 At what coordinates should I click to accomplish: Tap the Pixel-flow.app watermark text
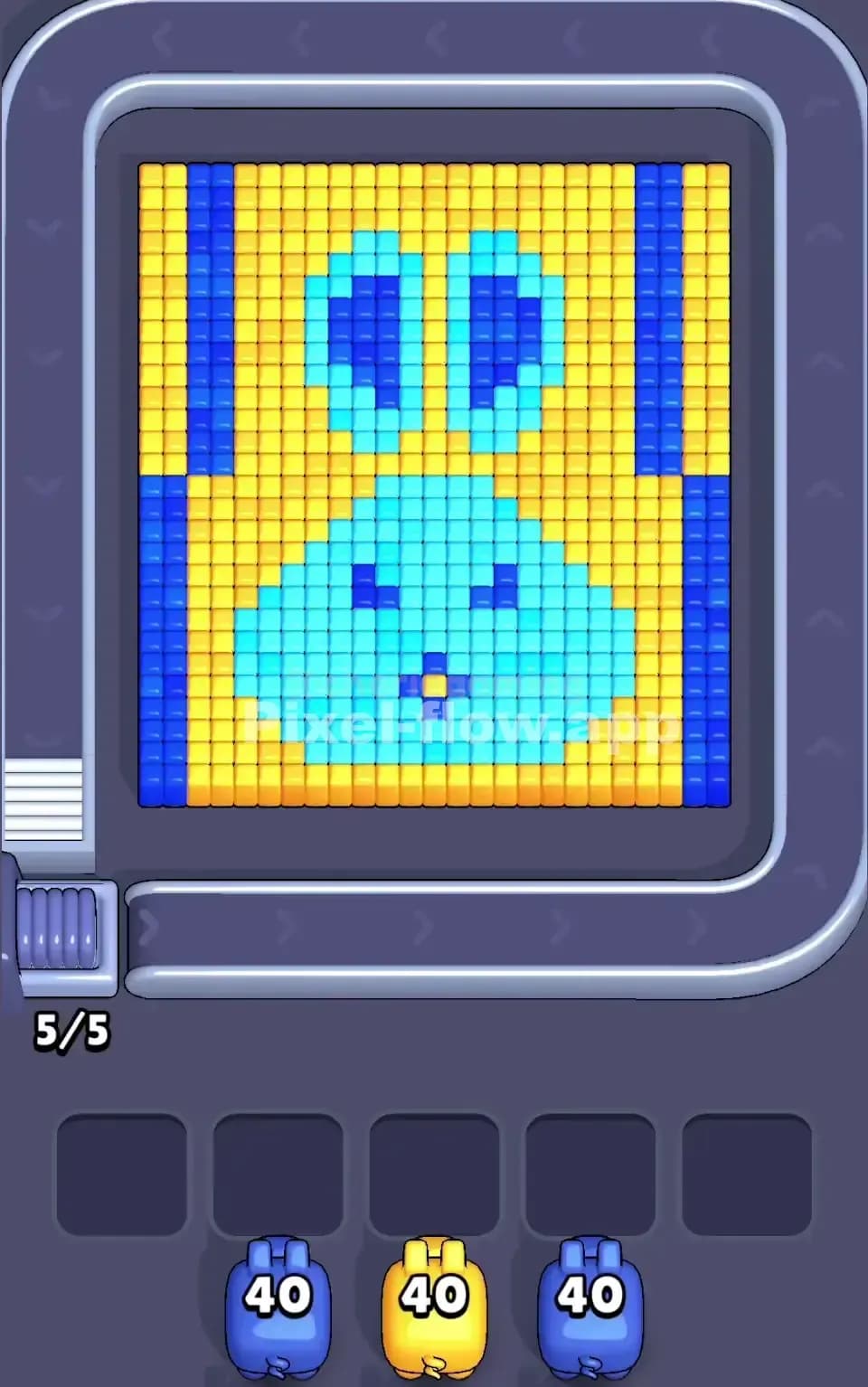(x=461, y=723)
